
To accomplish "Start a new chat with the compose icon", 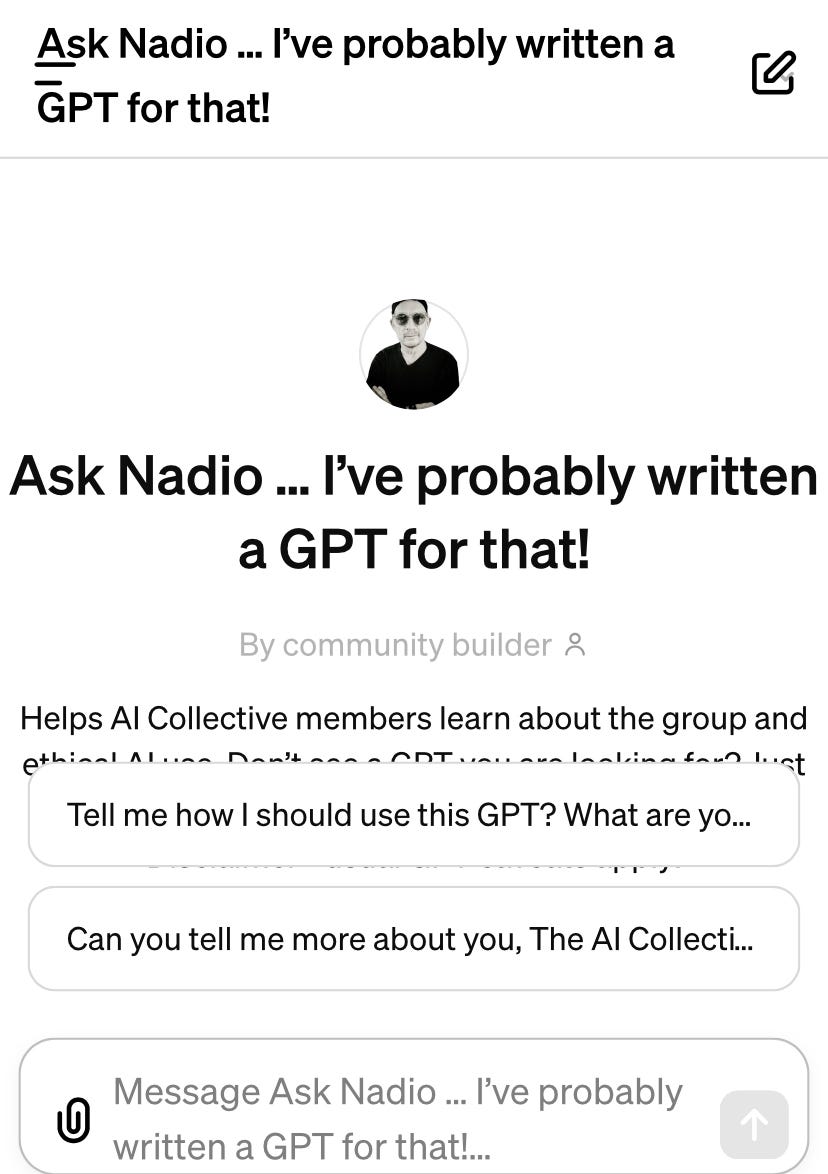I will pos(773,73).
